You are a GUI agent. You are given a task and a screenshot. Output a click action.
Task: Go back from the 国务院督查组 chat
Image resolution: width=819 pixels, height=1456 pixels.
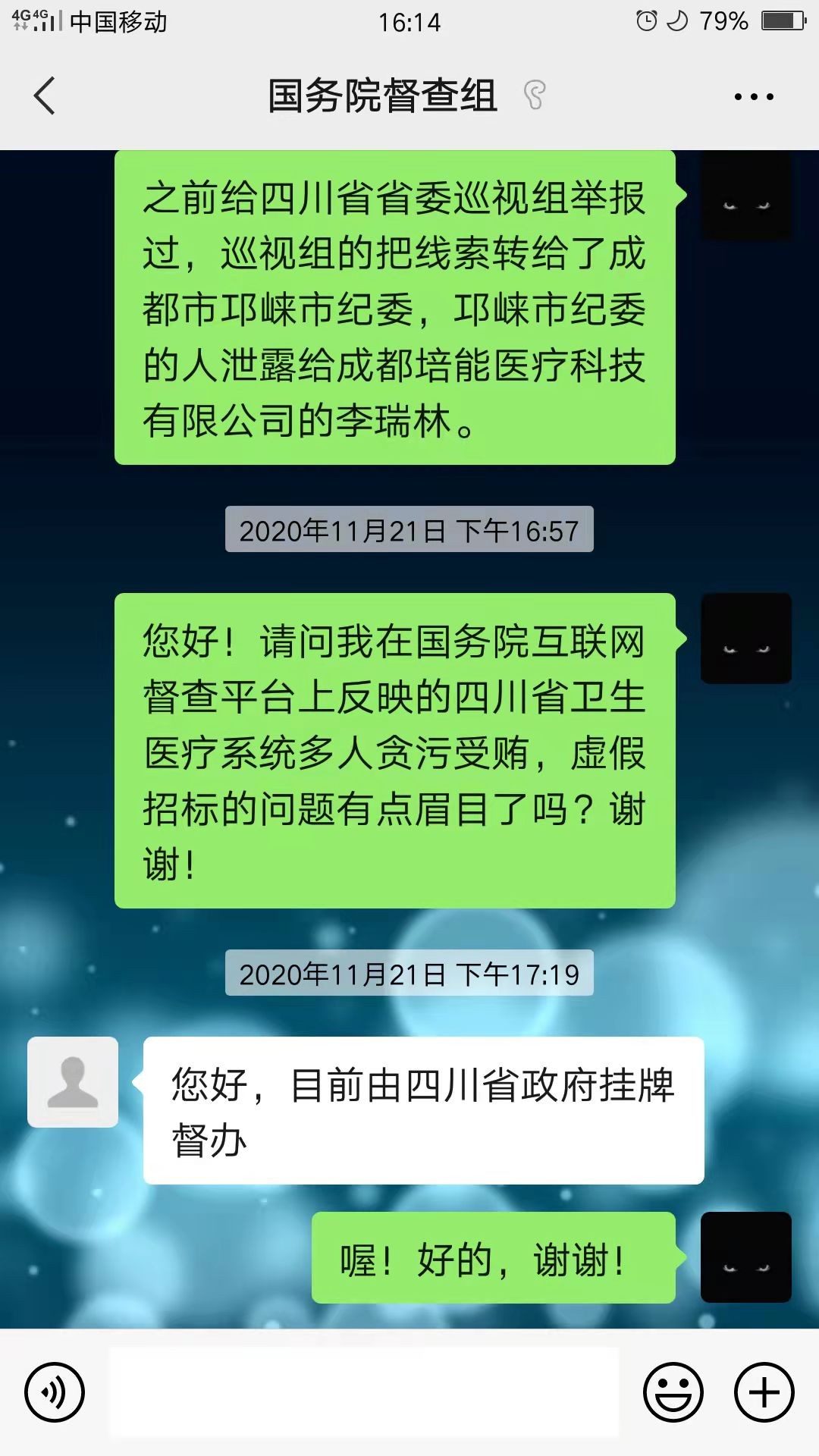45,96
